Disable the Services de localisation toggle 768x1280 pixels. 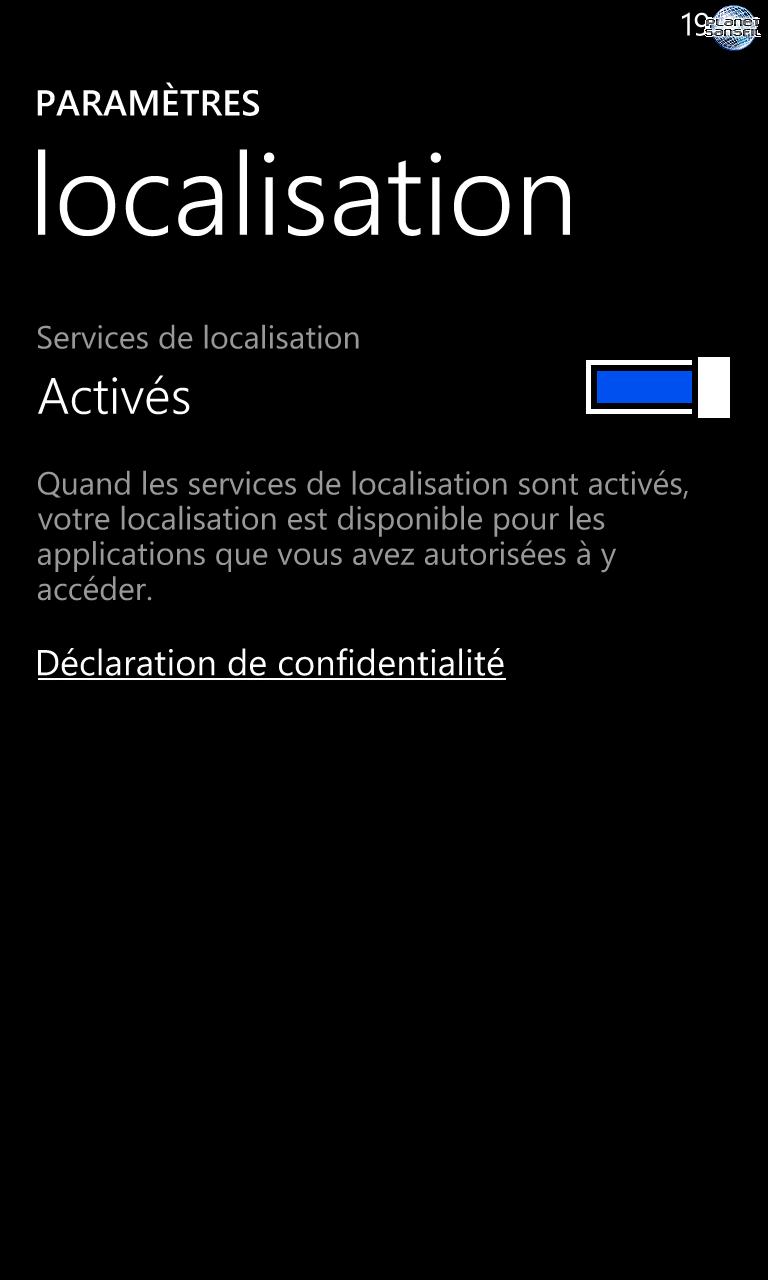coord(658,387)
